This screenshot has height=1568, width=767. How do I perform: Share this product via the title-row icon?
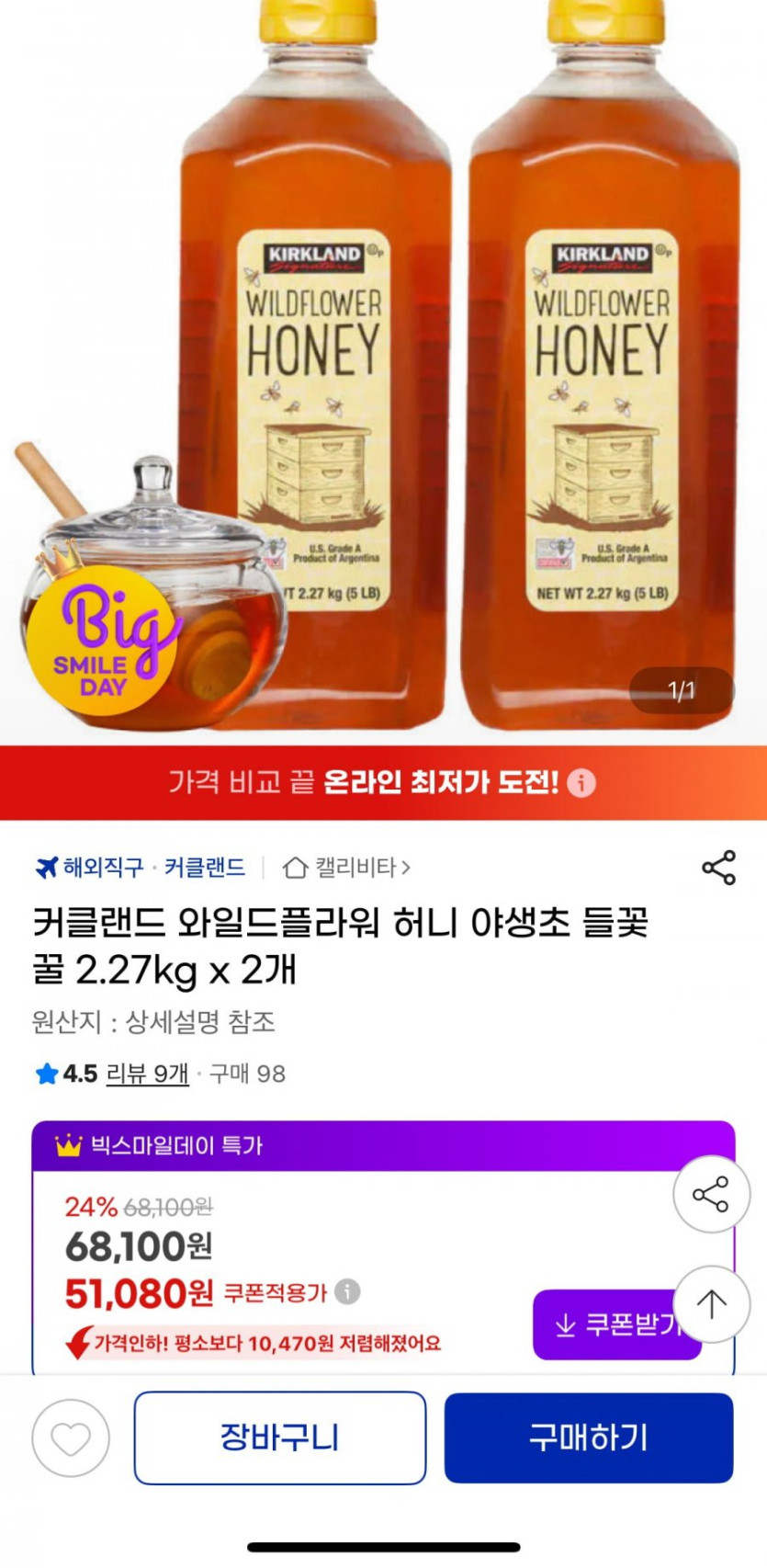point(717,868)
